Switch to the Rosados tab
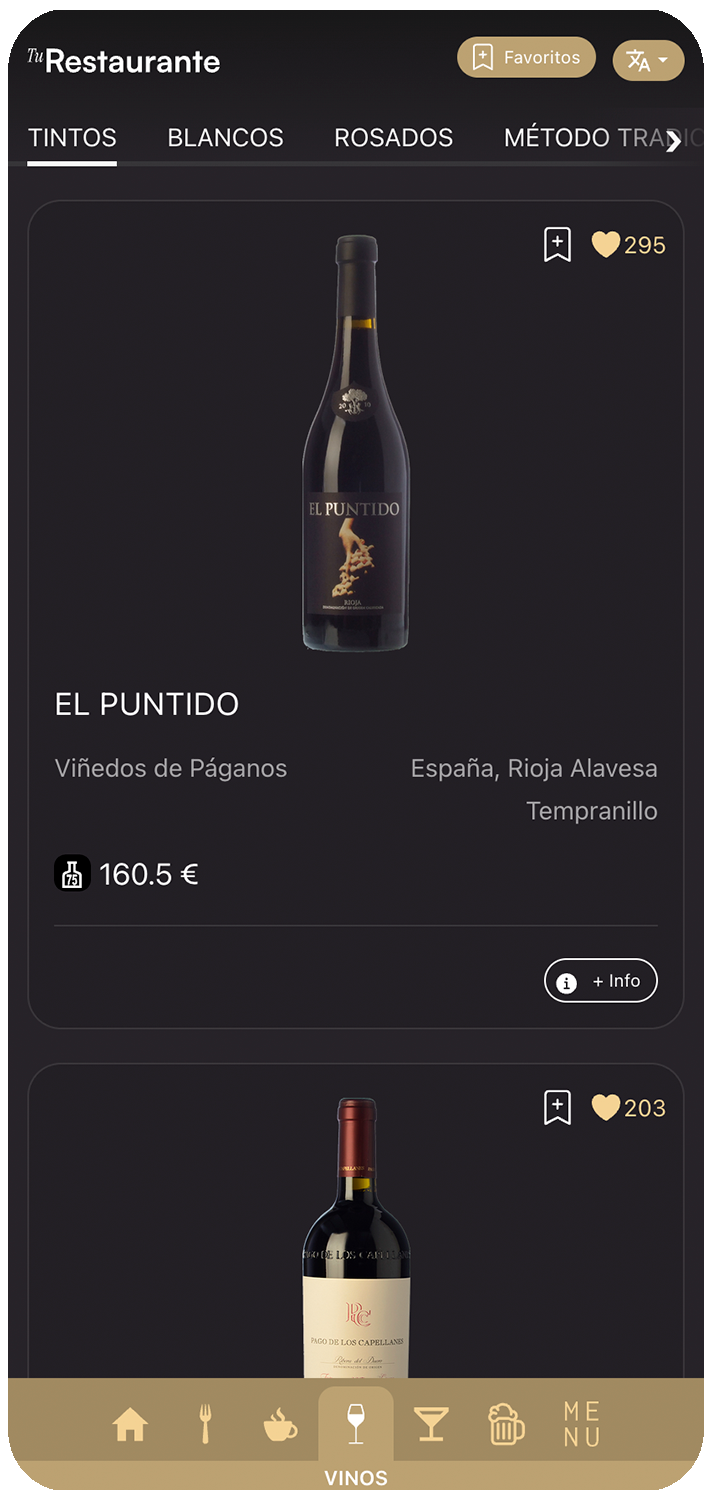712x1500 pixels. pyautogui.click(x=393, y=138)
